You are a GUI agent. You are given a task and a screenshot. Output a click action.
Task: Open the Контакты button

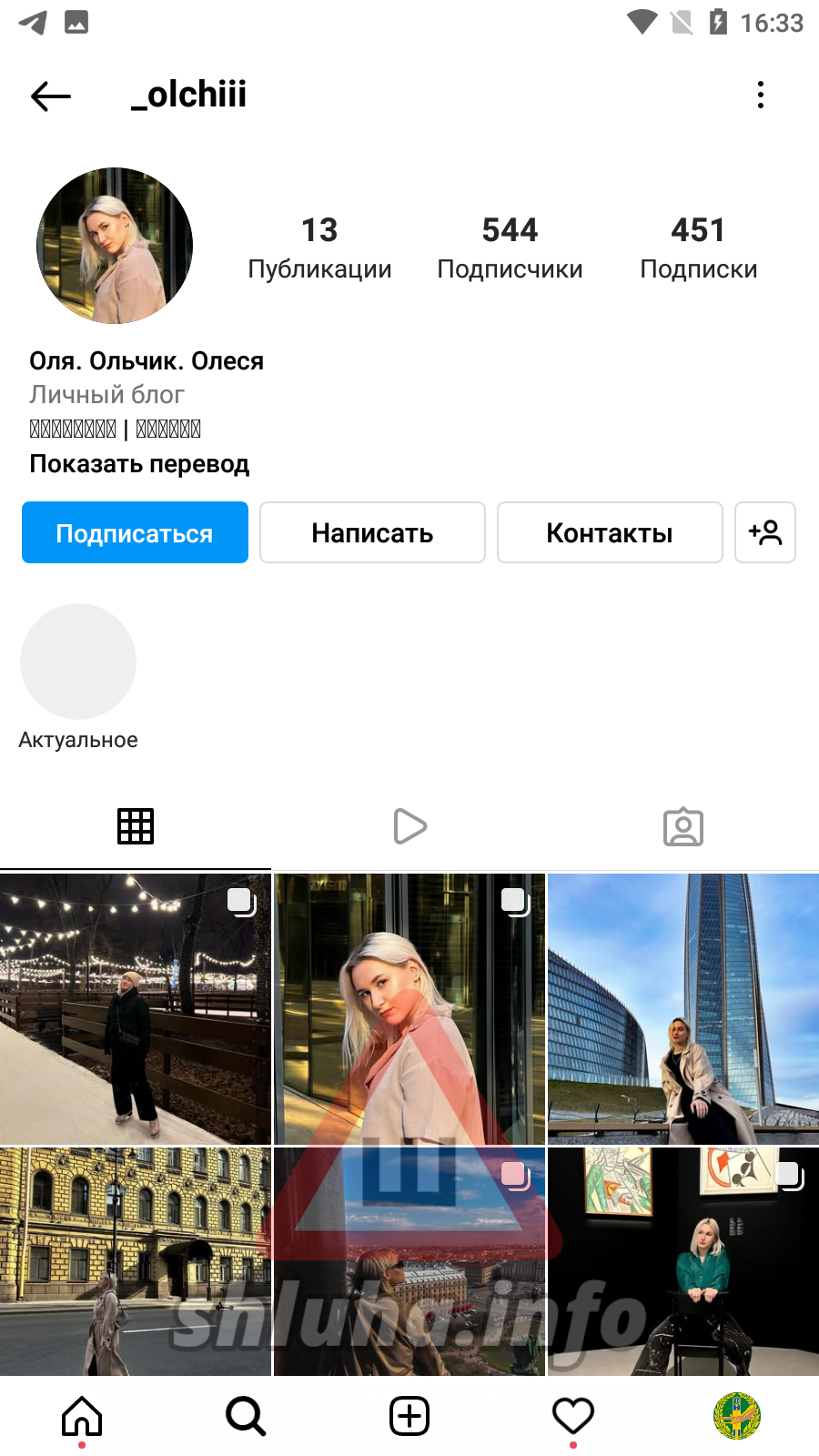coord(610,533)
